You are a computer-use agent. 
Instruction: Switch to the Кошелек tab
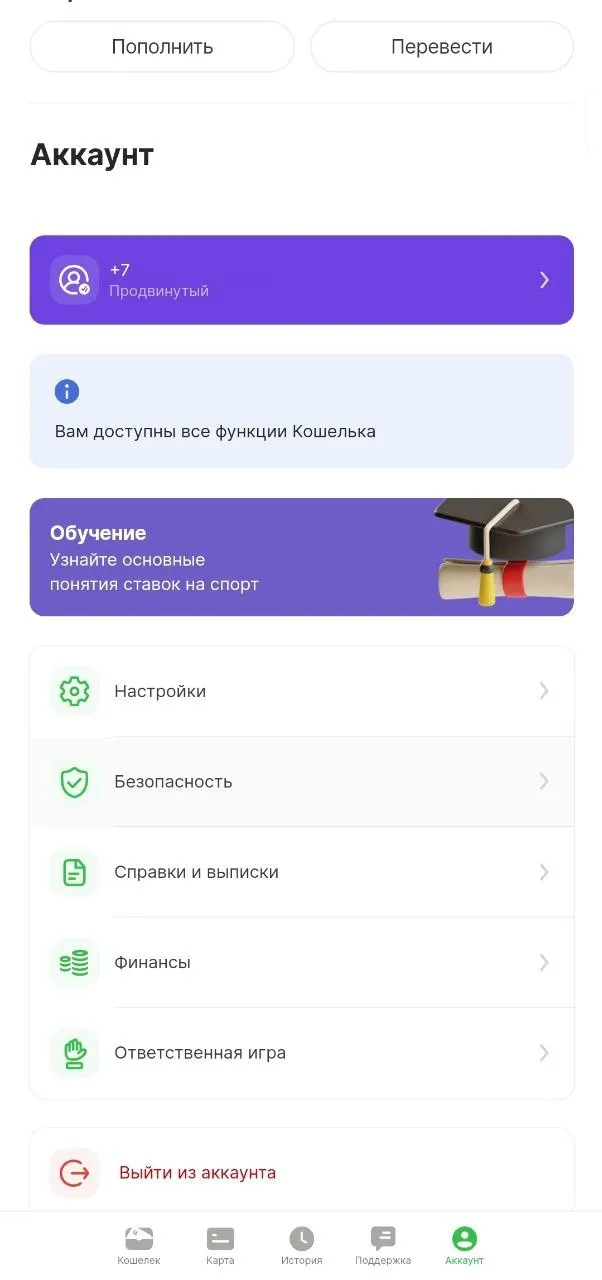tap(138, 1246)
